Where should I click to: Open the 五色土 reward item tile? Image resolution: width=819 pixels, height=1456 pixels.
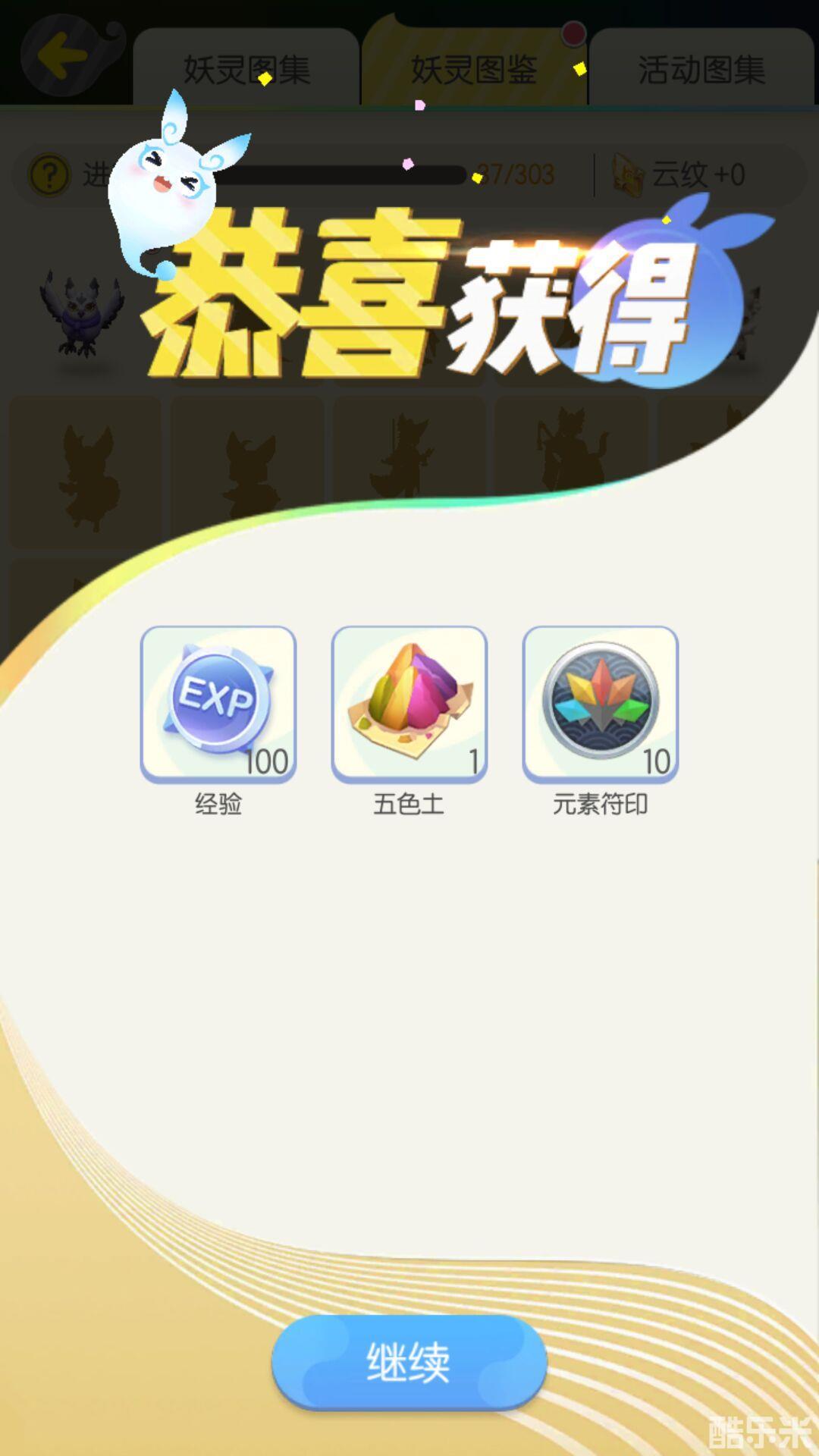pos(409,703)
